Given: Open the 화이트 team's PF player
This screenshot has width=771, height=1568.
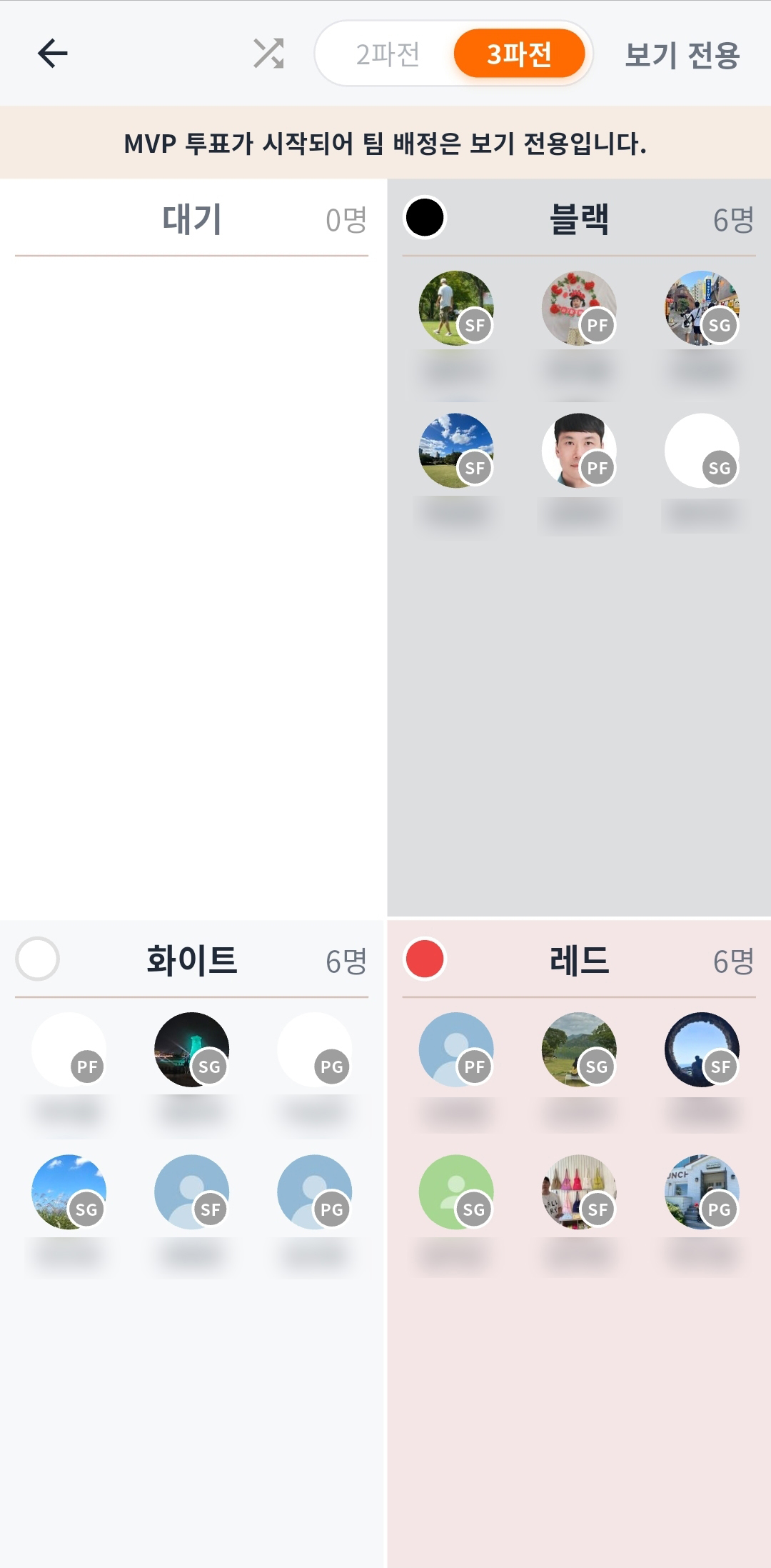Looking at the screenshot, I should (x=69, y=1049).
